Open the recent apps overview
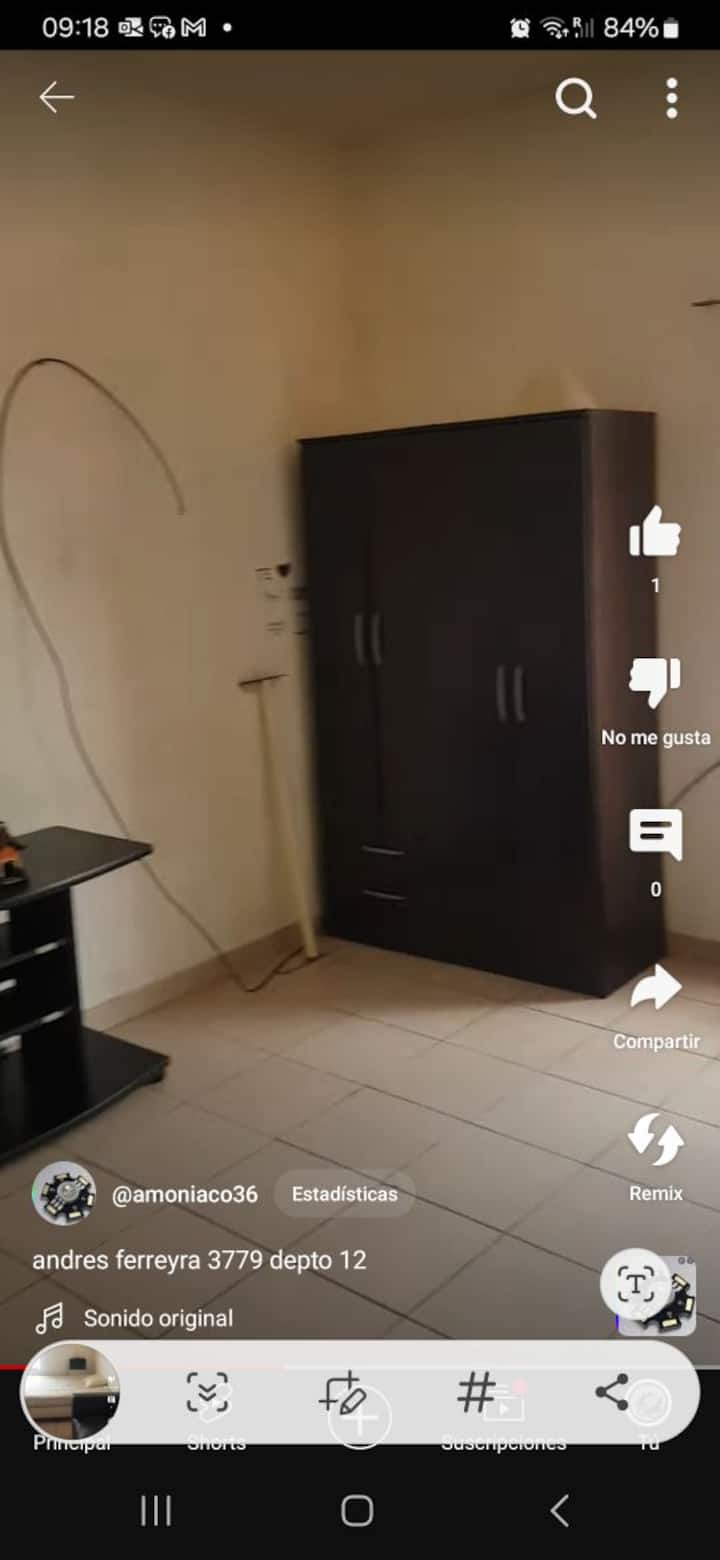This screenshot has width=720, height=1560. 155,1510
